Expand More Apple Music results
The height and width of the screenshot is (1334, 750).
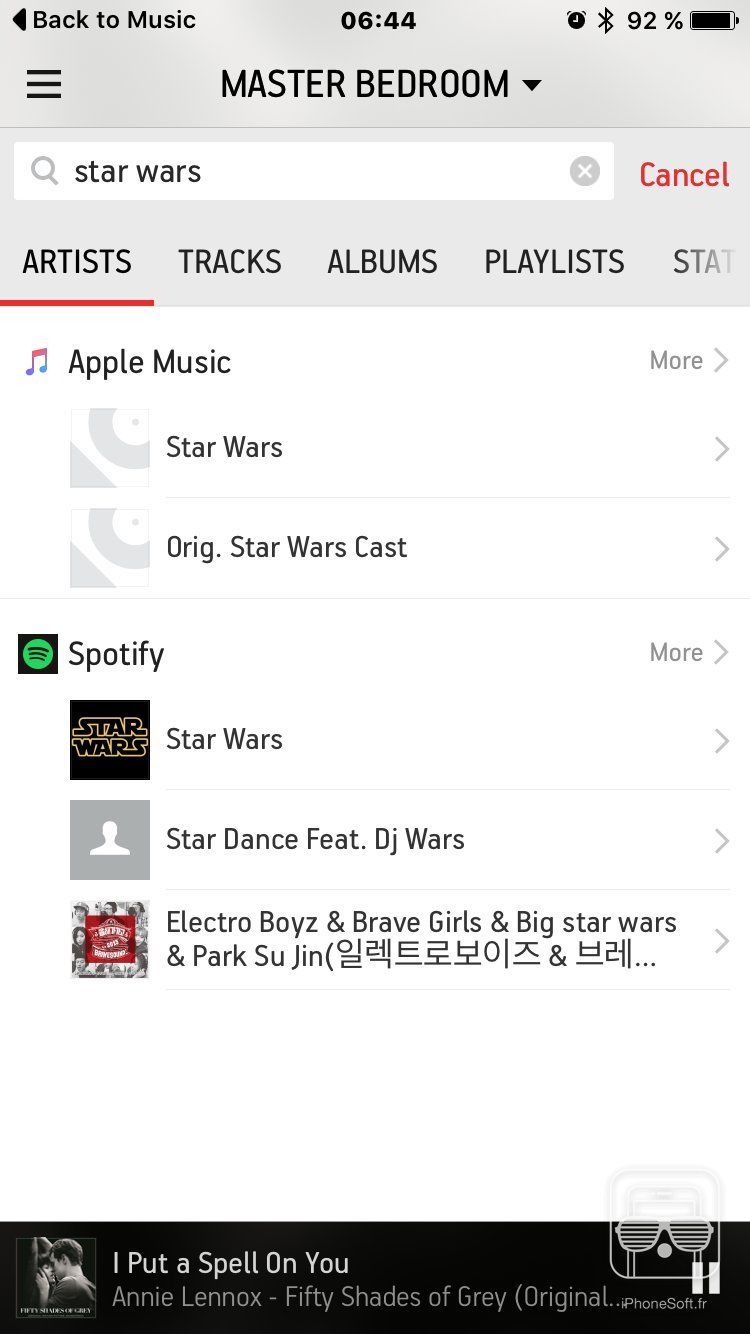pos(688,360)
